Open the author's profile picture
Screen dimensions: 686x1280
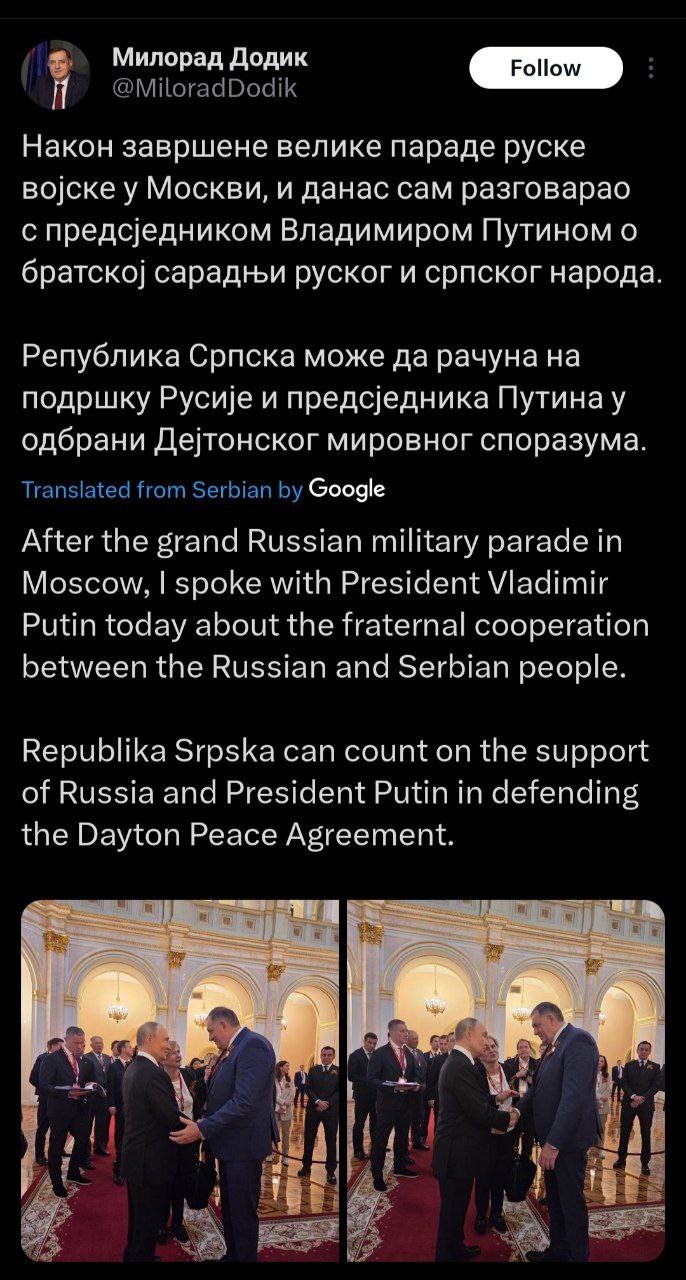(x=56, y=75)
